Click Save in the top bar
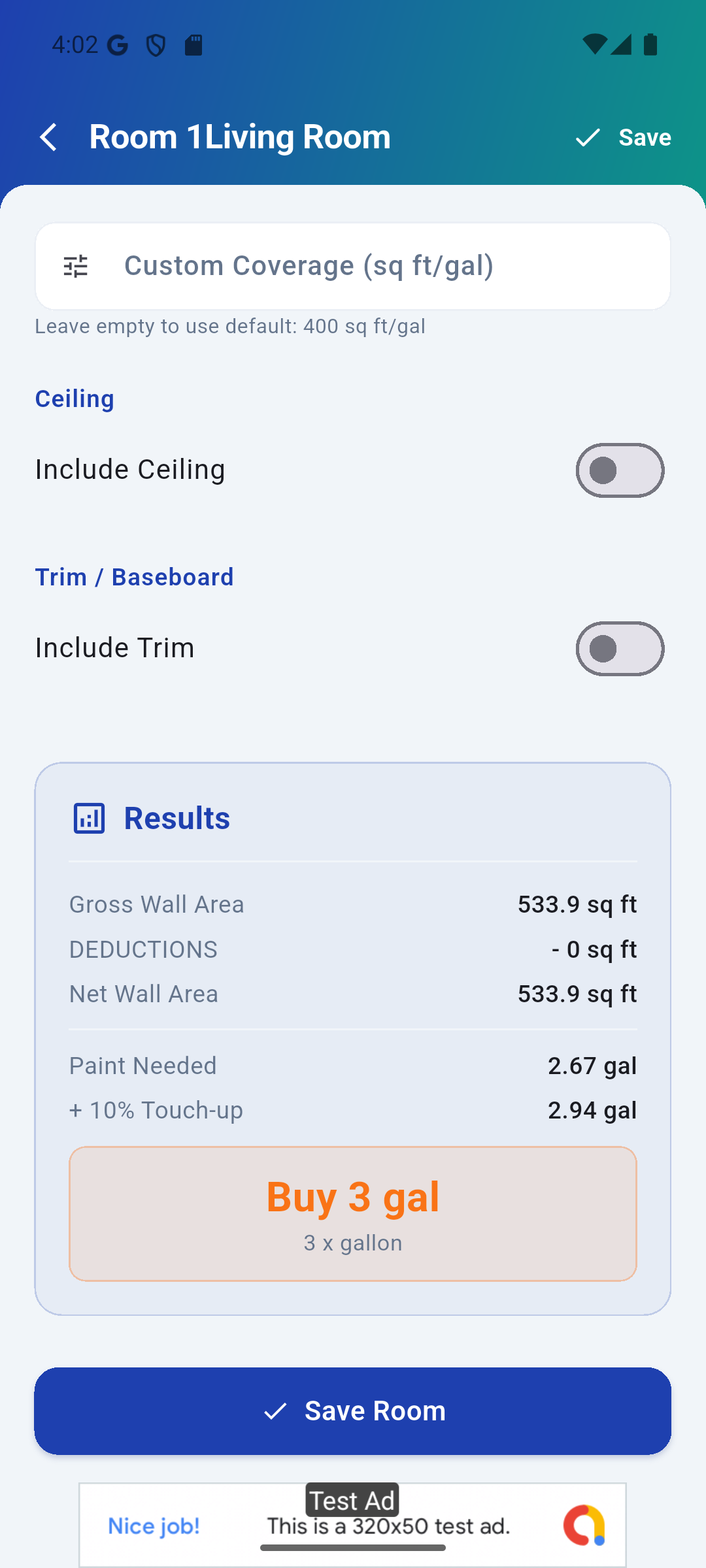This screenshot has width=706, height=1568. coord(644,137)
